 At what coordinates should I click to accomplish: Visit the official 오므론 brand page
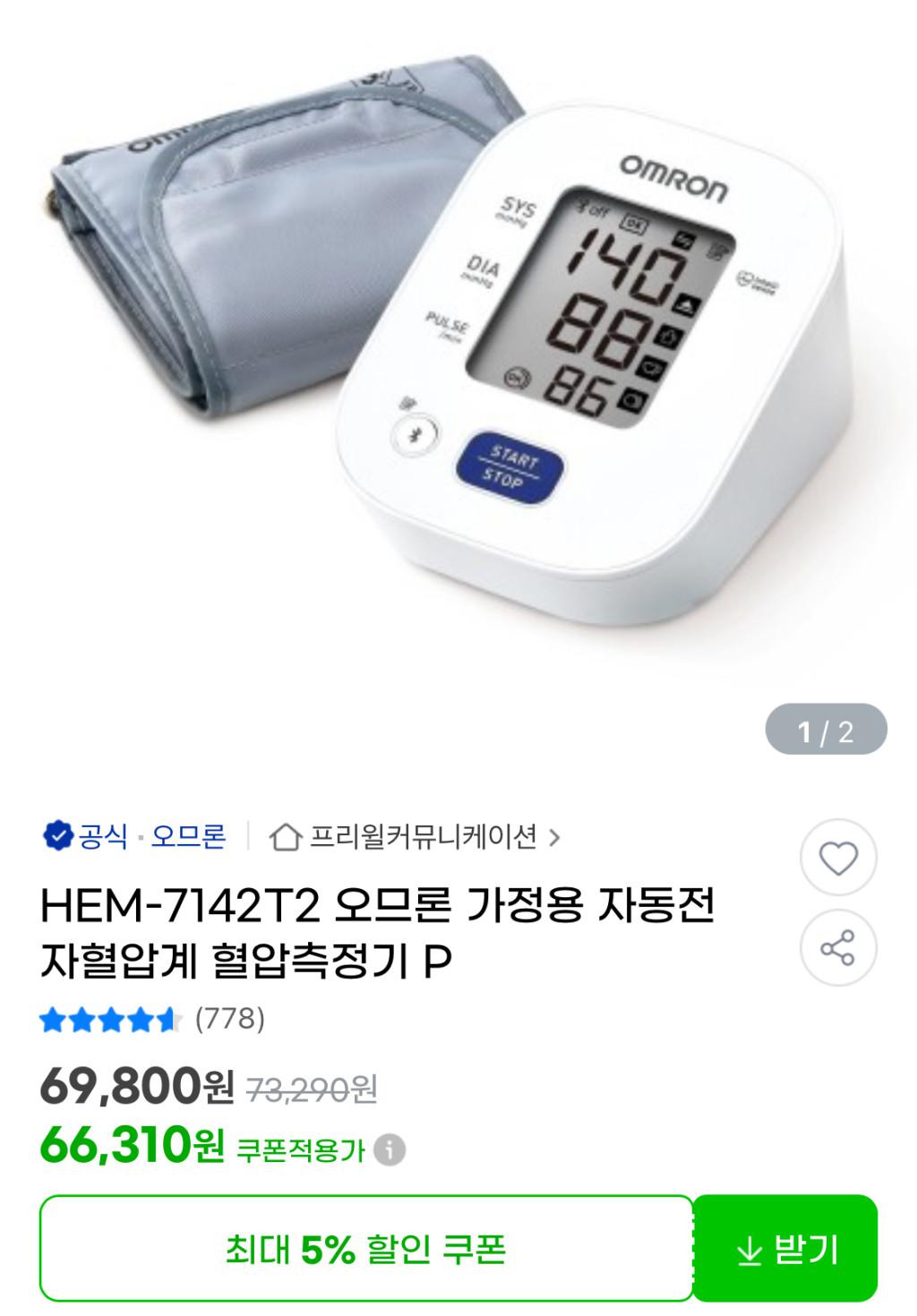(x=187, y=837)
